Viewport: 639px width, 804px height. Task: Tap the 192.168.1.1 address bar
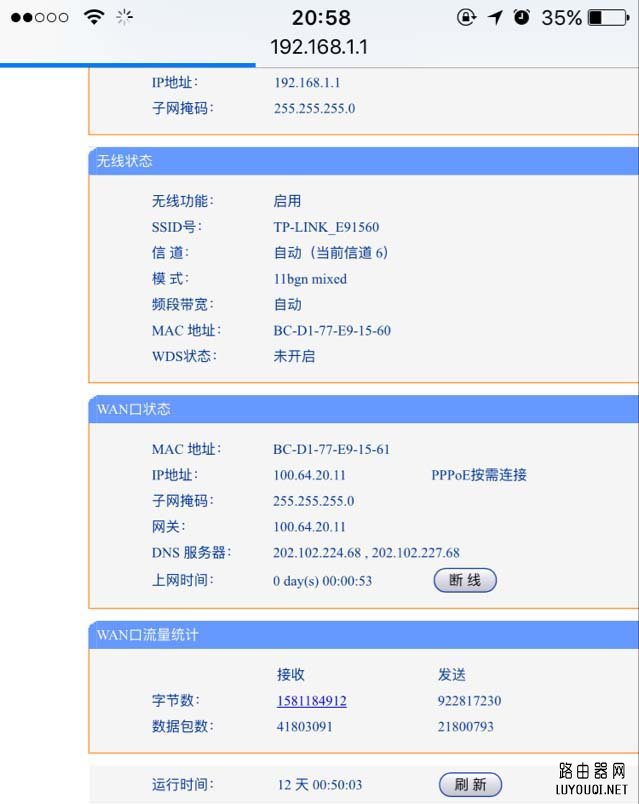[x=319, y=47]
